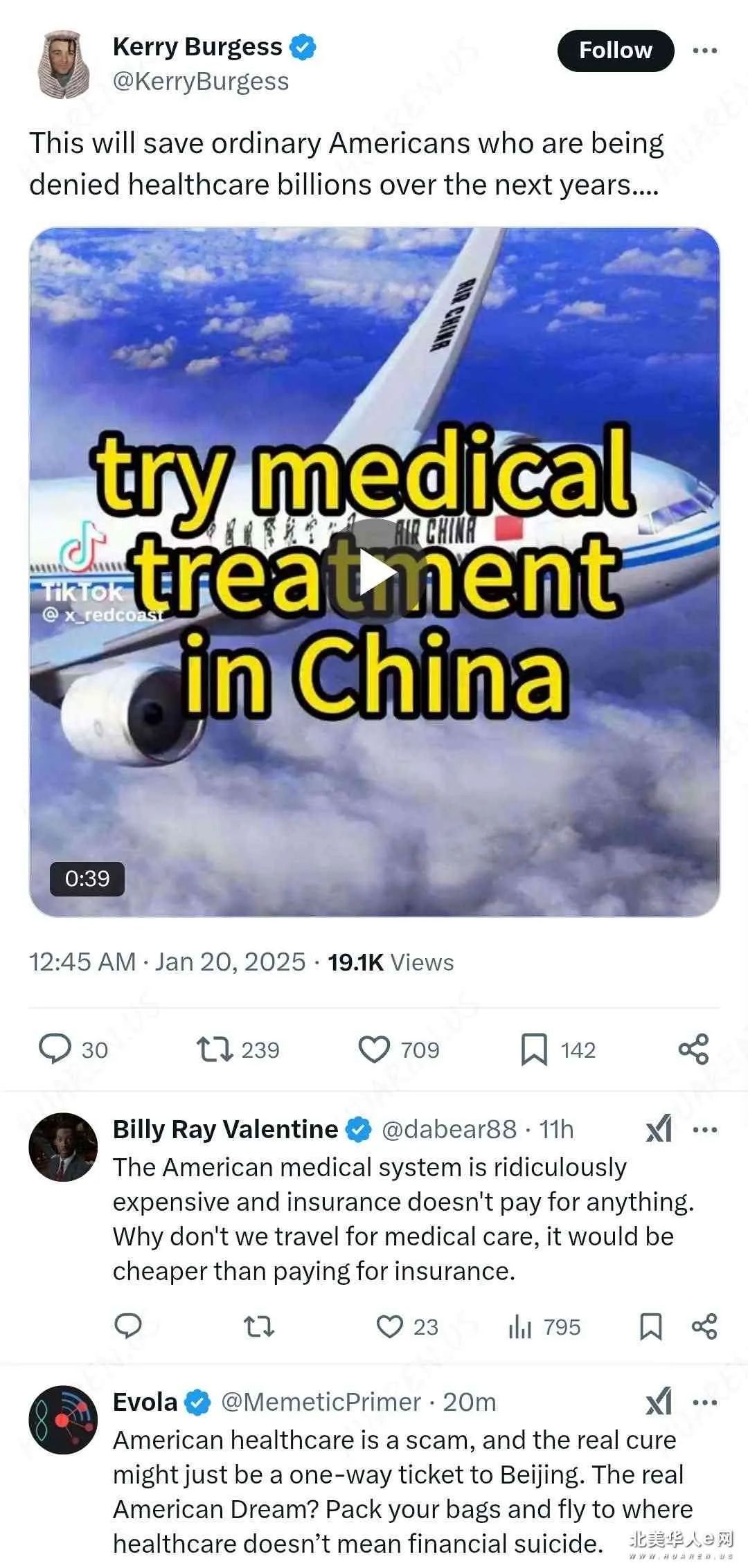Bookmark Billy Ray Valentine's comment
Screen dimensions: 748x1568
pyautogui.click(x=650, y=1326)
